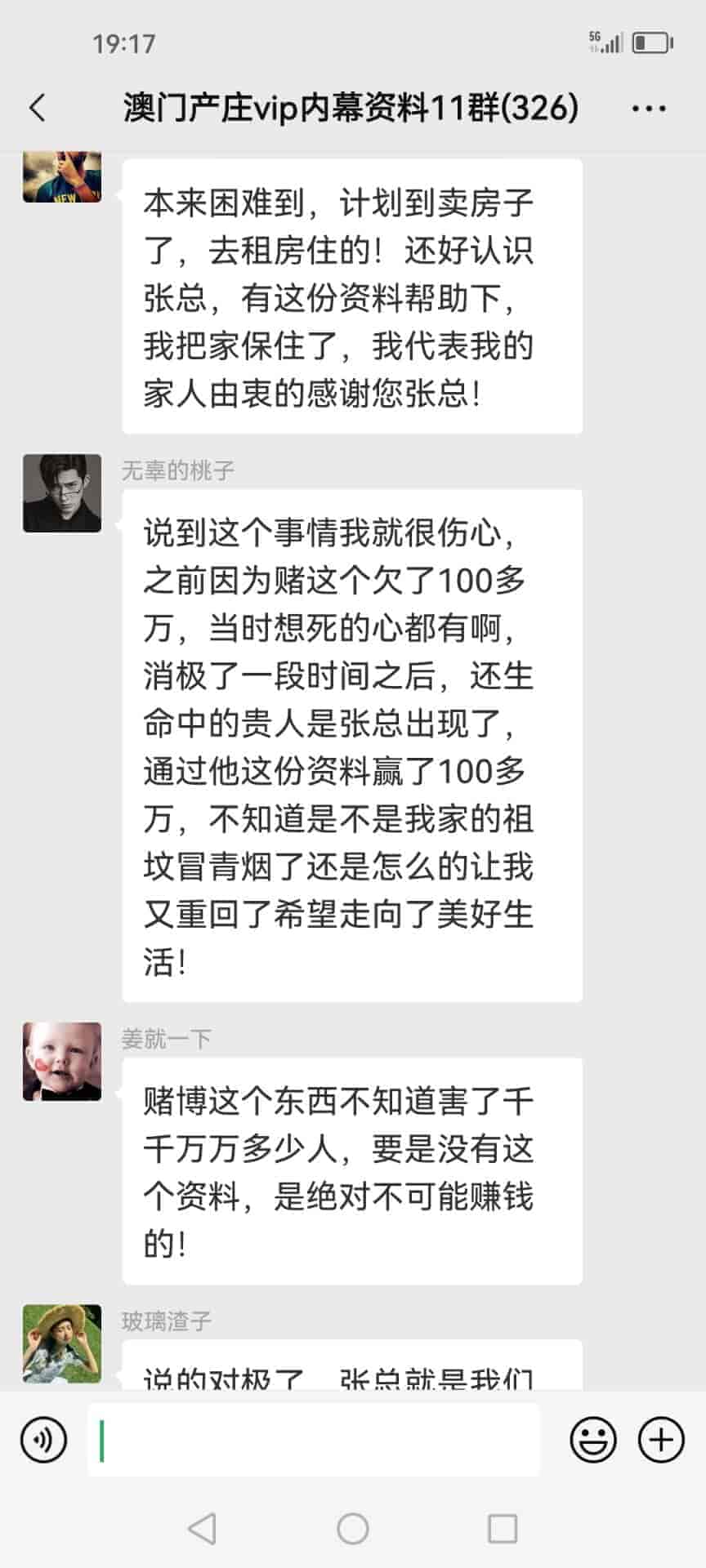The width and height of the screenshot is (706, 1568).
Task: View profile avatar of 玻璃渣子
Action: click(x=62, y=1343)
